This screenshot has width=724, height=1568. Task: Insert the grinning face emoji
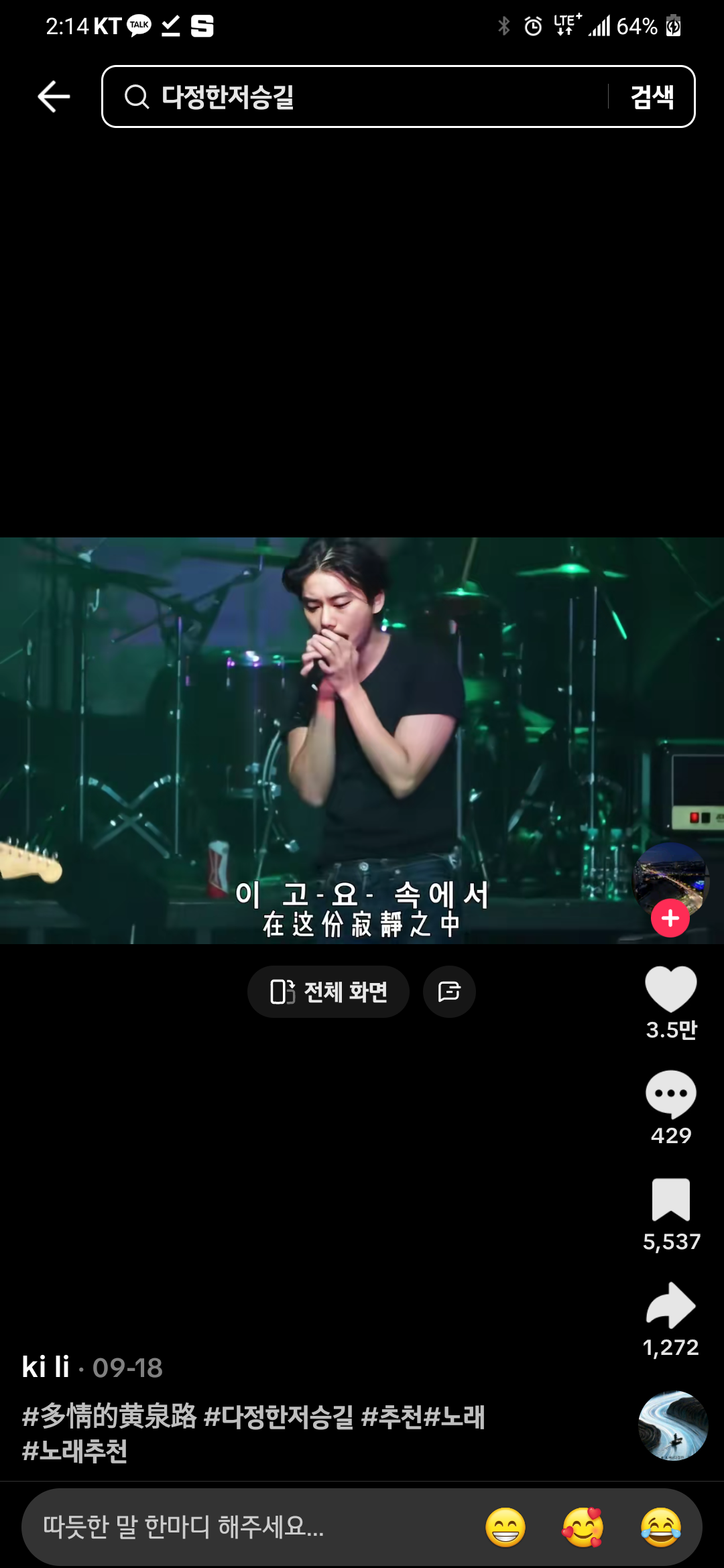click(505, 1527)
